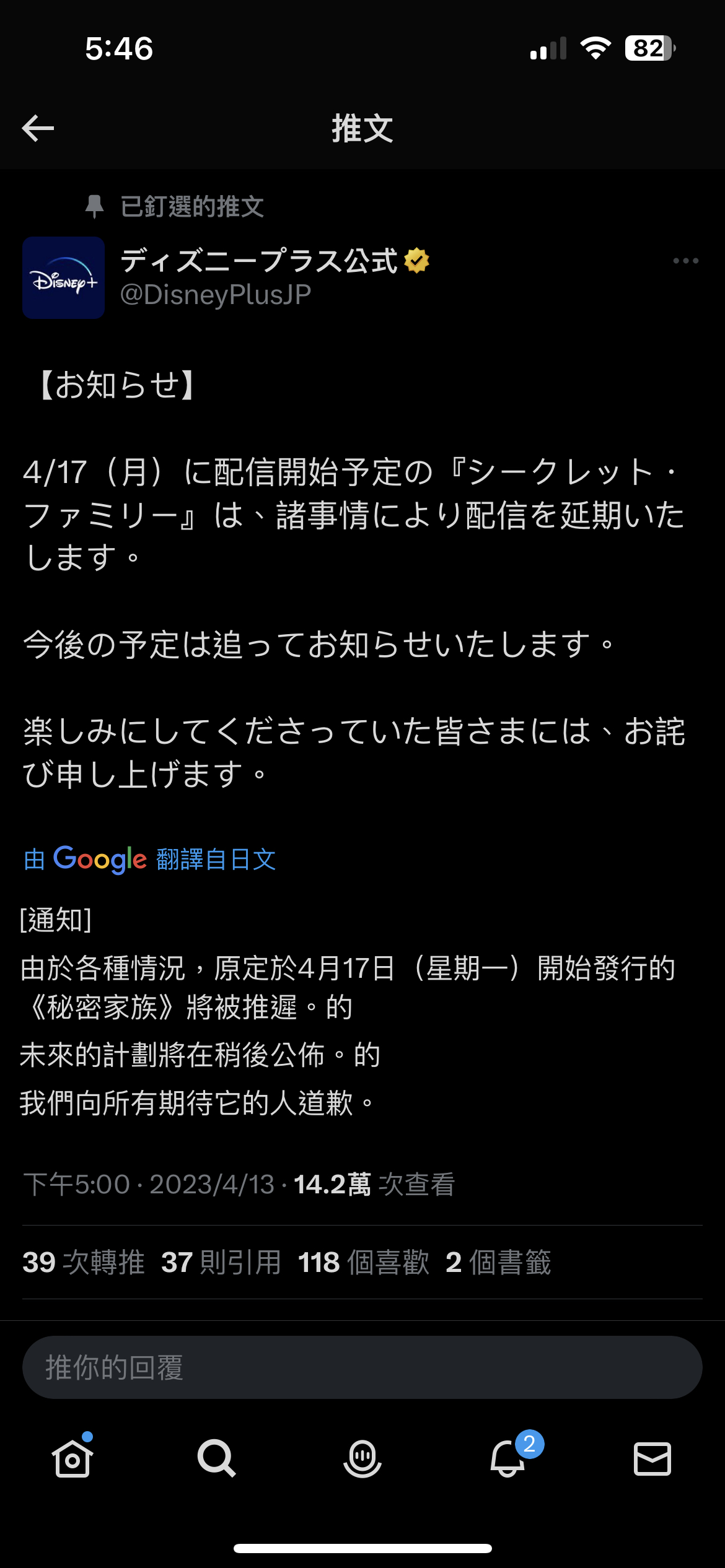
Task: View the 37 quote tweets
Action: coord(221,1262)
